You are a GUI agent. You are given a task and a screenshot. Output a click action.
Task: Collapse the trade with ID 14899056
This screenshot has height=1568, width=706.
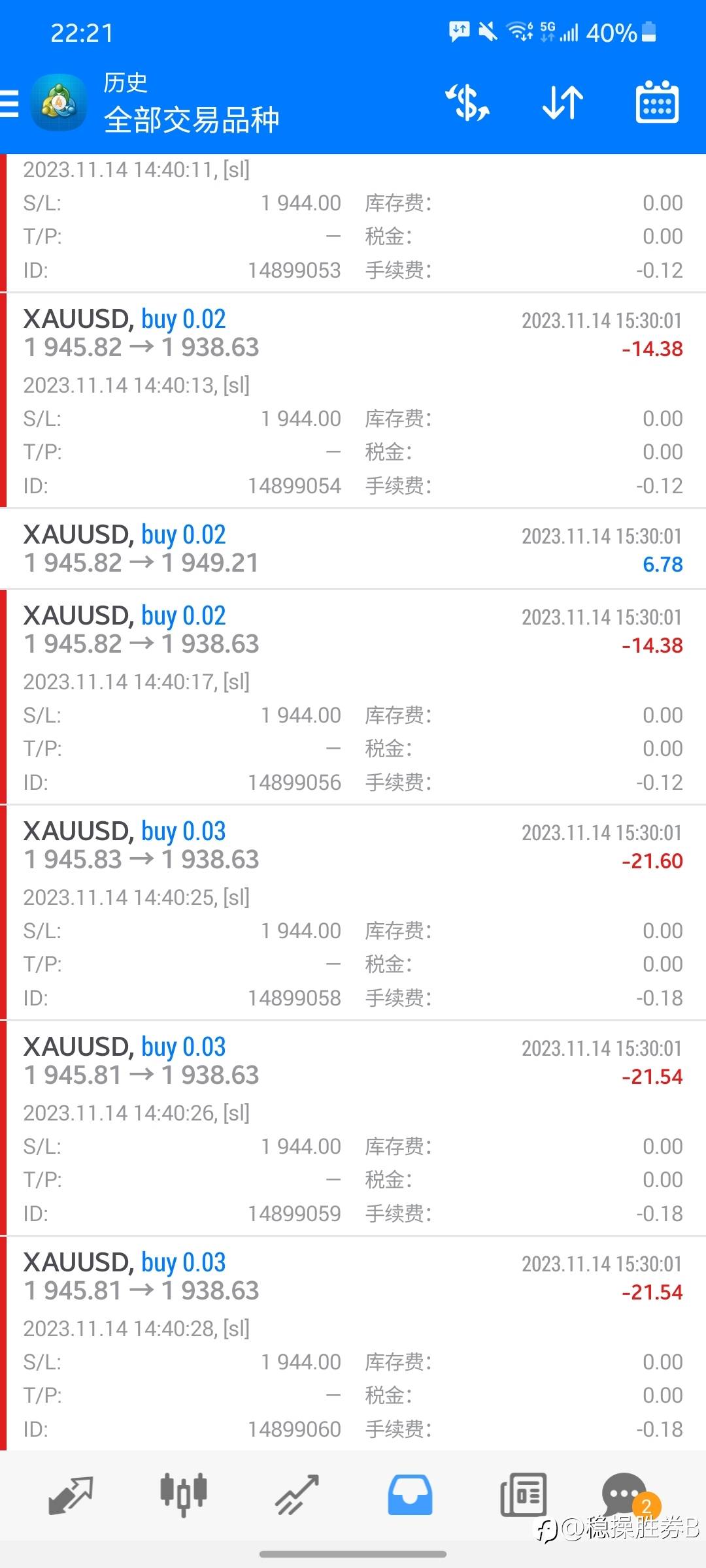353,630
